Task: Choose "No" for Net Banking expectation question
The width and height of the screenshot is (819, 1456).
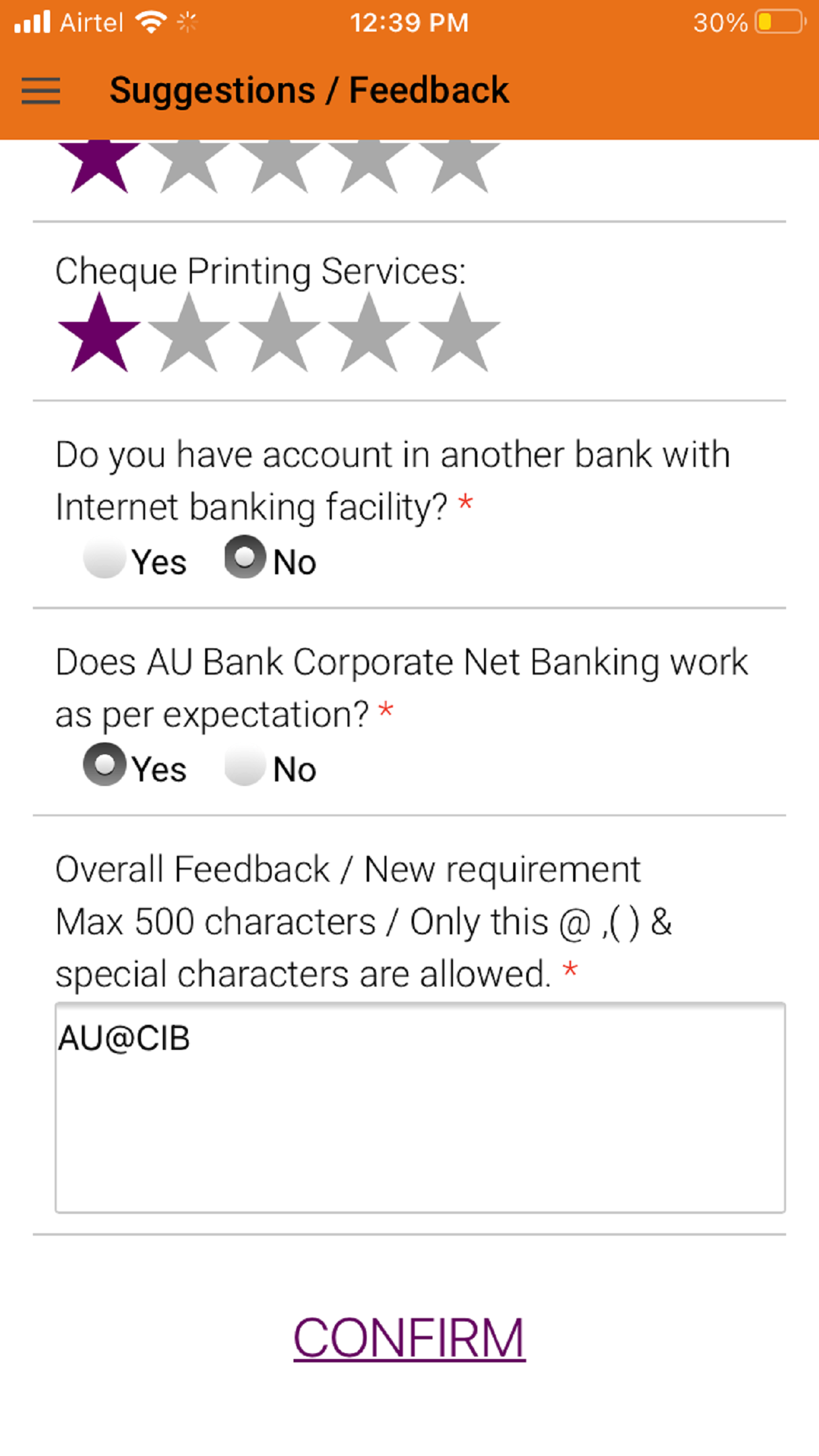Action: (245, 766)
